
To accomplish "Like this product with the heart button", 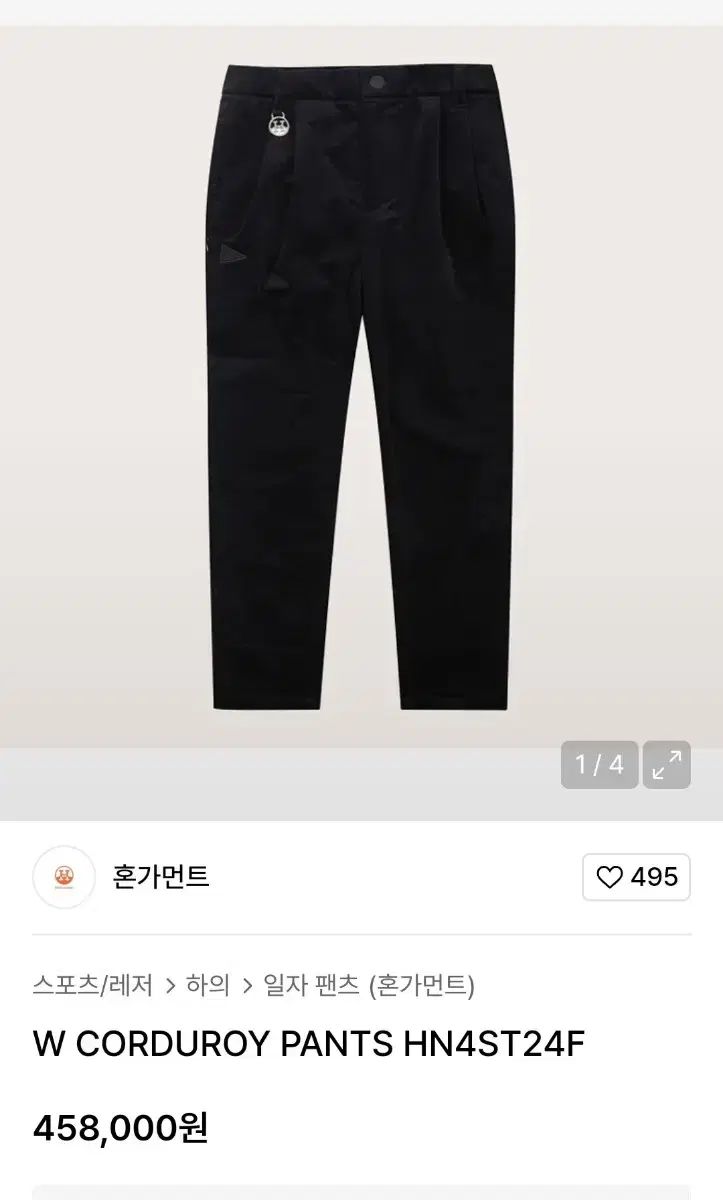I will click(x=636, y=877).
